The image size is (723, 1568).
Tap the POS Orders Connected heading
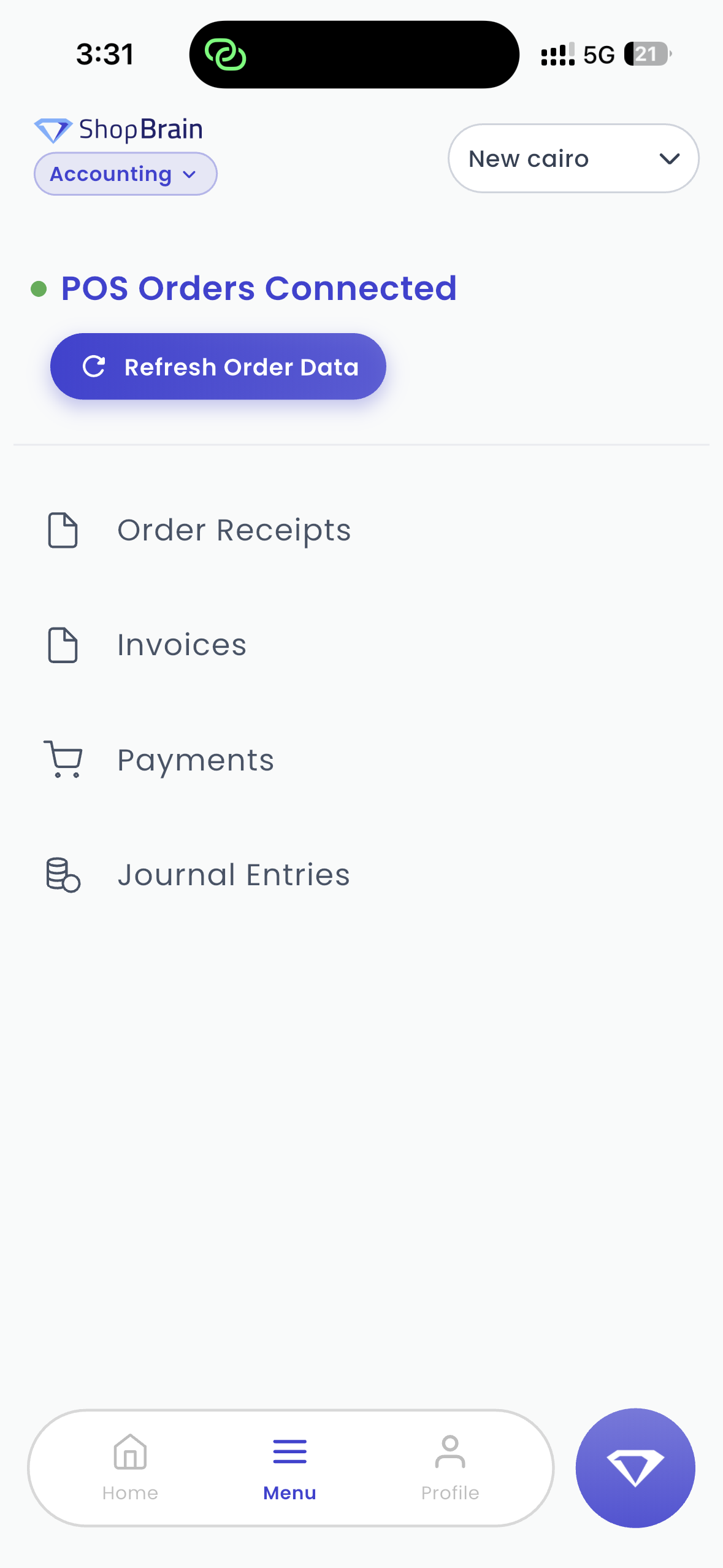tap(258, 288)
